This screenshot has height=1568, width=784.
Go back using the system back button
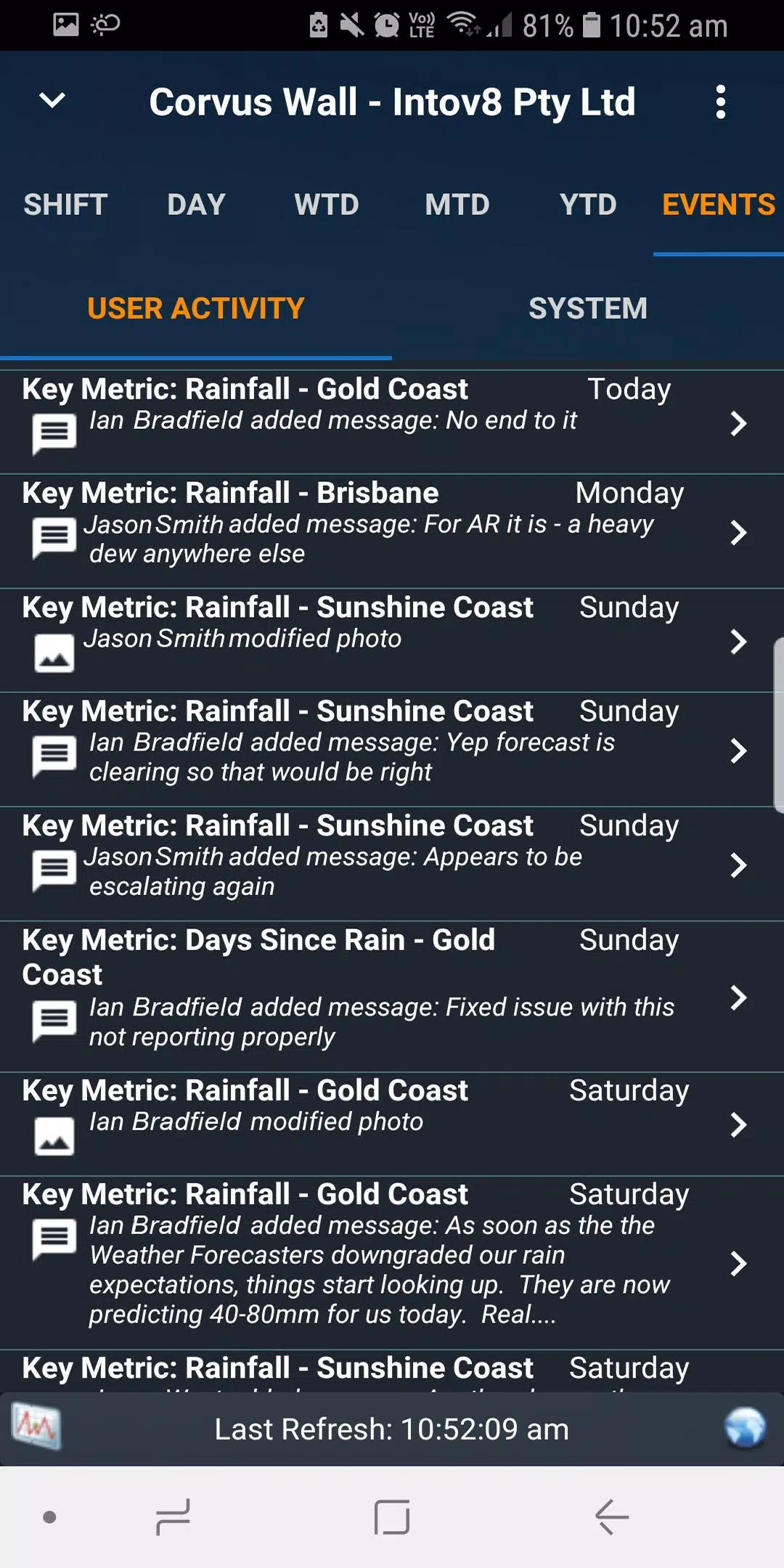611,1516
